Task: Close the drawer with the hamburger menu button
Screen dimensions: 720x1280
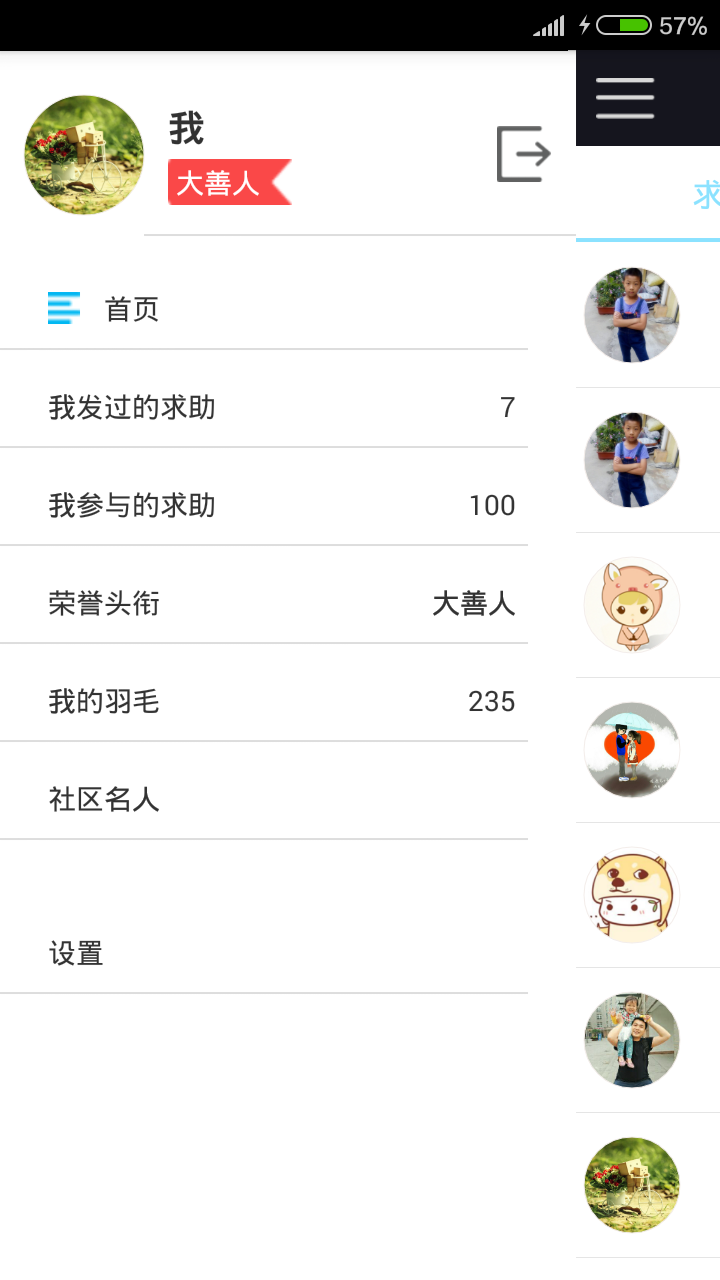Action: point(625,98)
